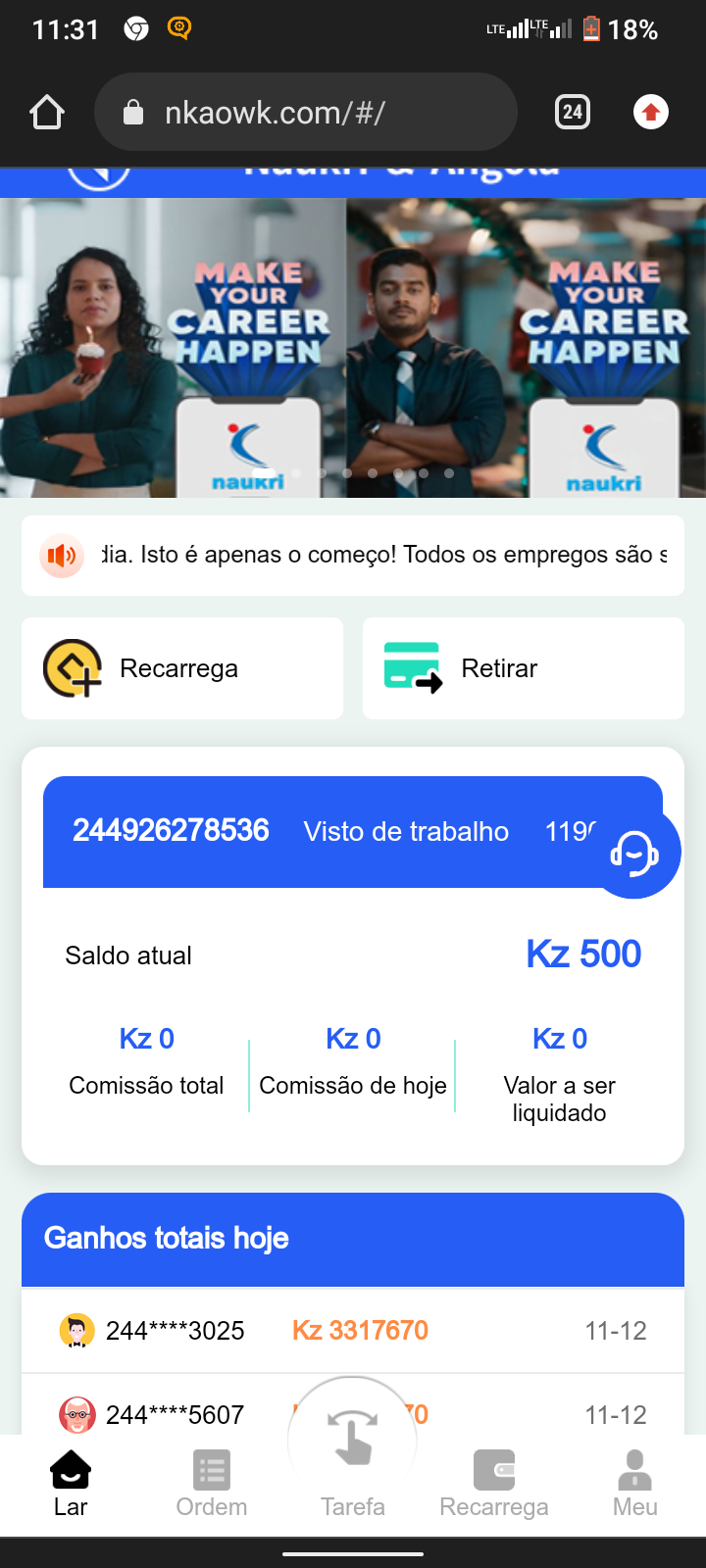706x1568 pixels.
Task: Select the last carousel indicator dot
Action: pyautogui.click(x=449, y=472)
